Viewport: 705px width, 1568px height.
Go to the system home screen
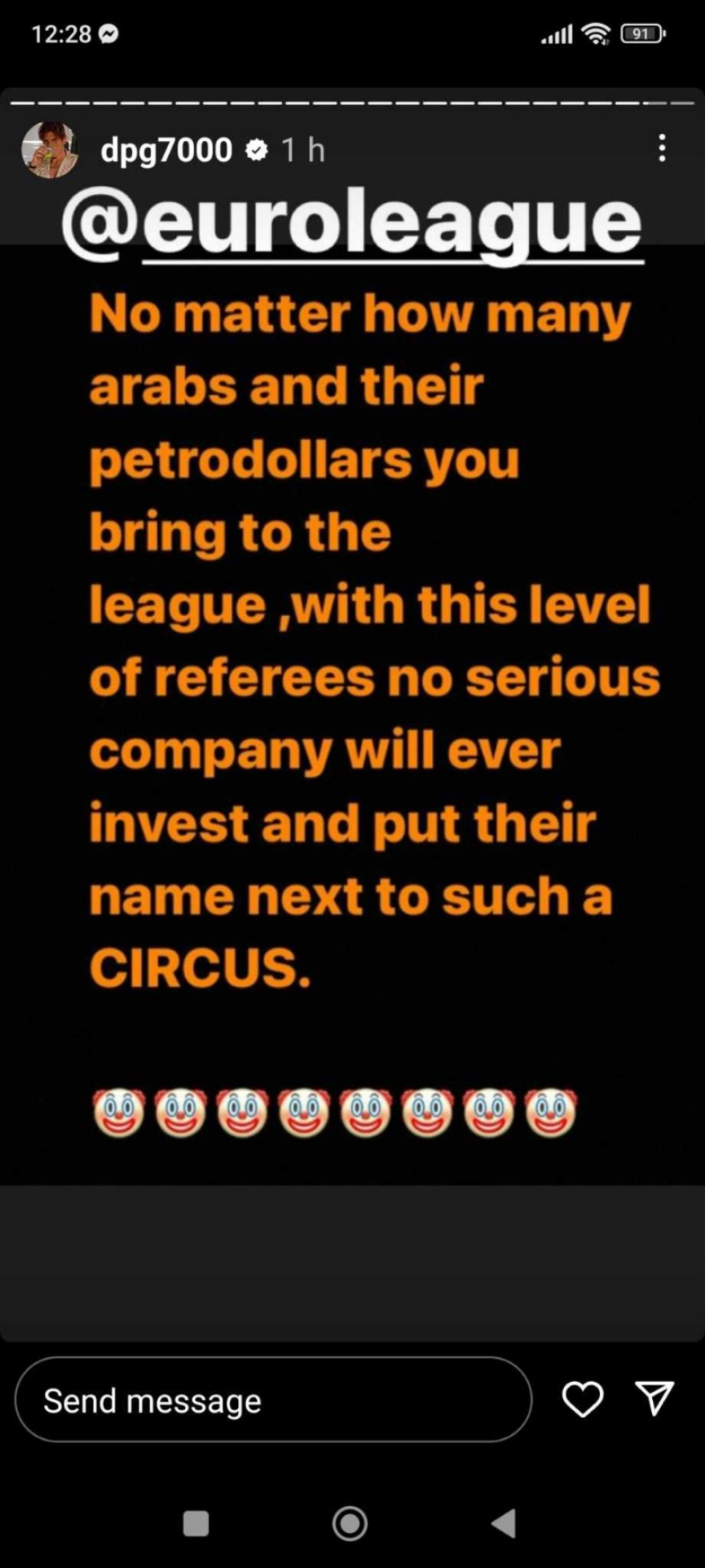(350, 1522)
